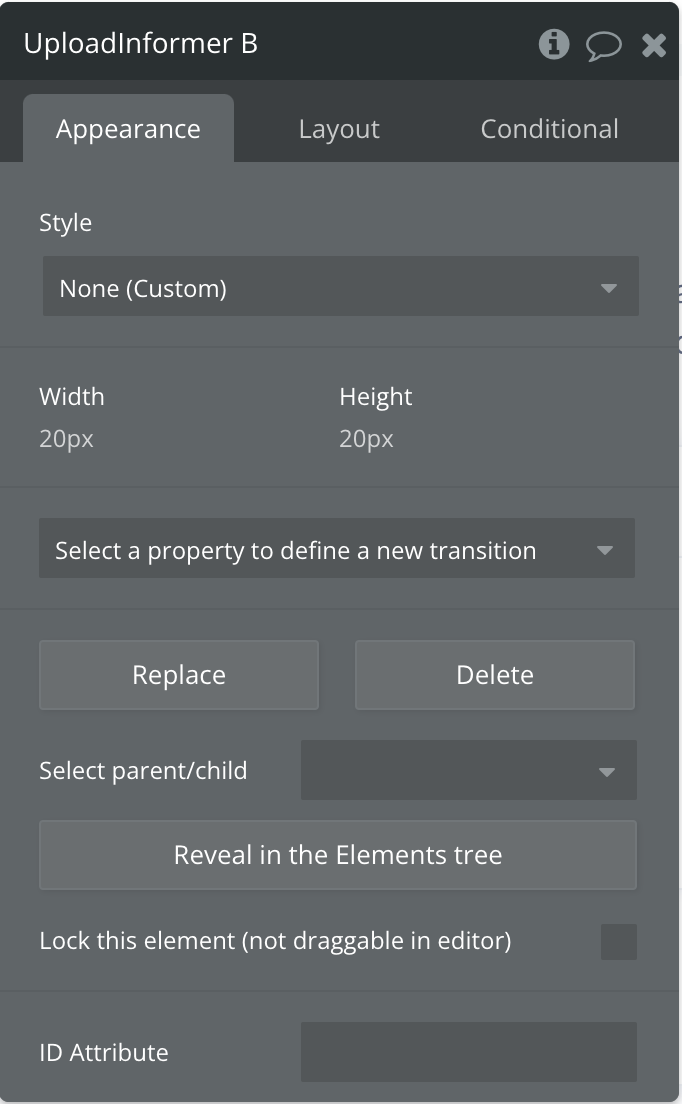Expand the Select parent/child dropdown
This screenshot has width=682, height=1104.
(x=468, y=771)
